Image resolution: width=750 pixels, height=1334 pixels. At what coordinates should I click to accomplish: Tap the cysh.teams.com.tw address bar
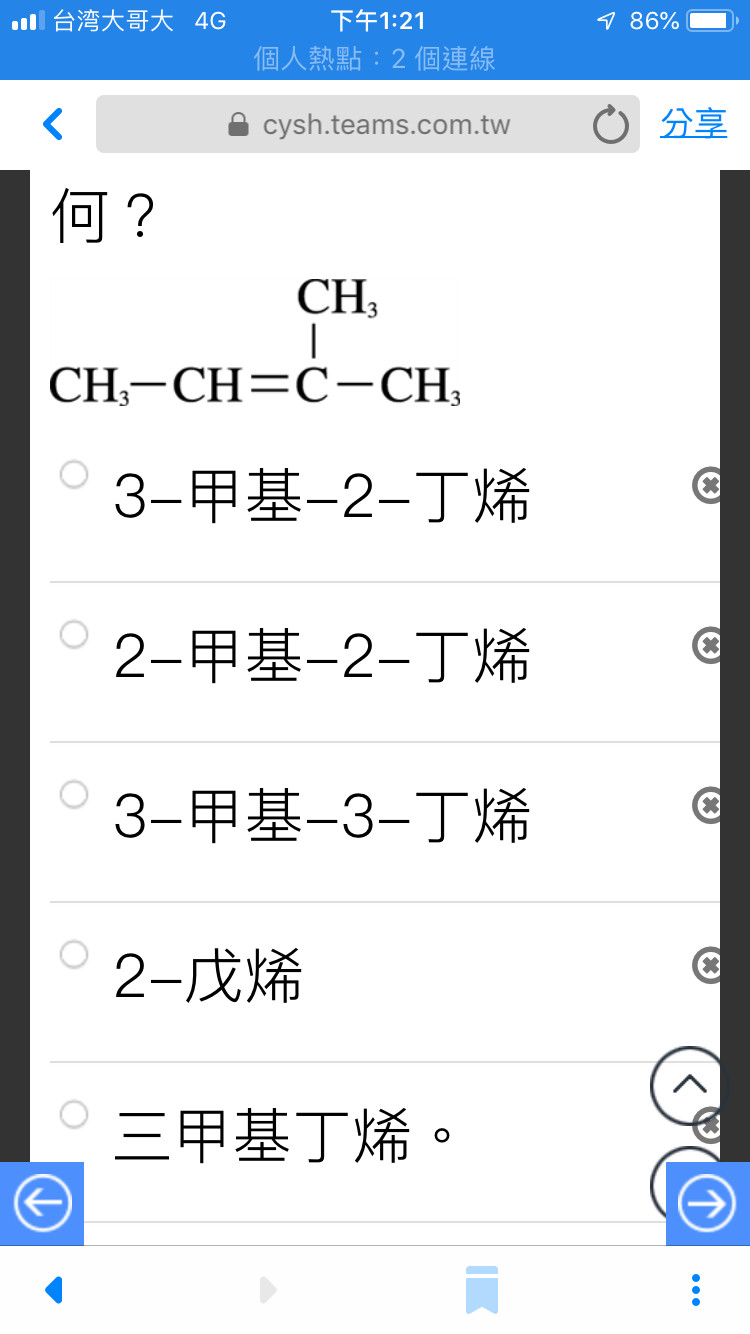tap(367, 124)
